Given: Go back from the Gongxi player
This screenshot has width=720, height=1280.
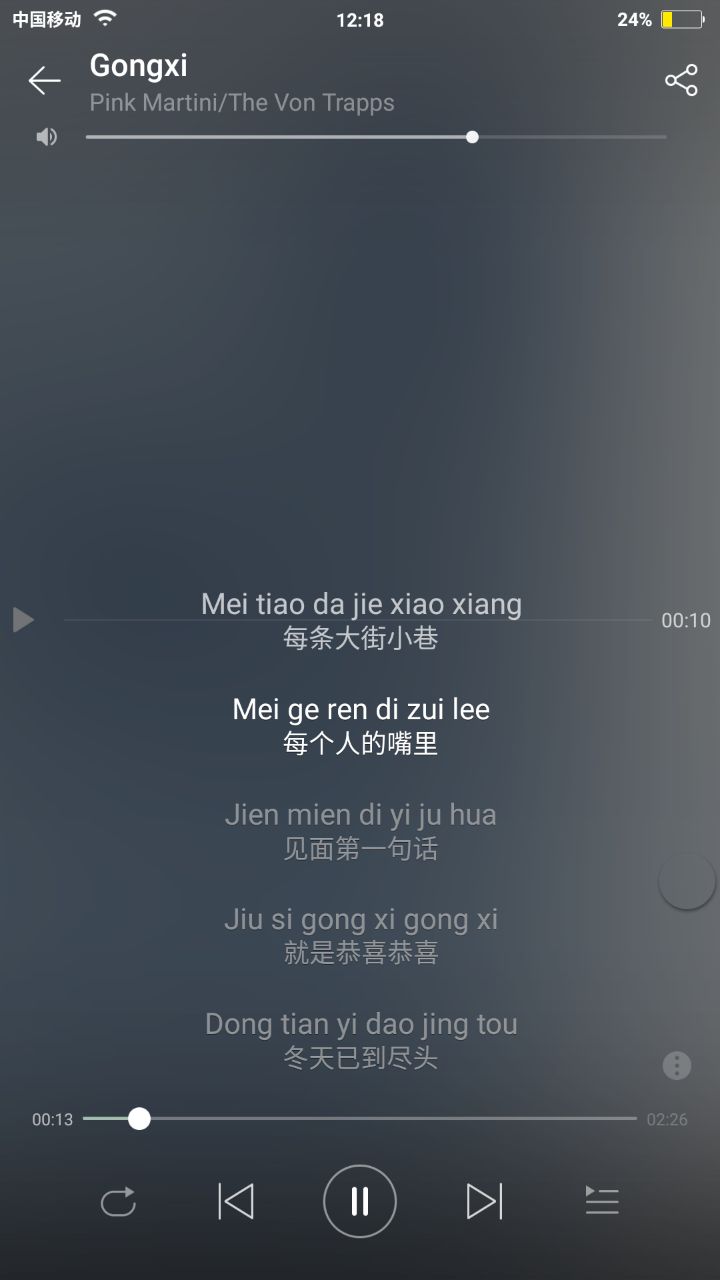Looking at the screenshot, I should (44, 80).
